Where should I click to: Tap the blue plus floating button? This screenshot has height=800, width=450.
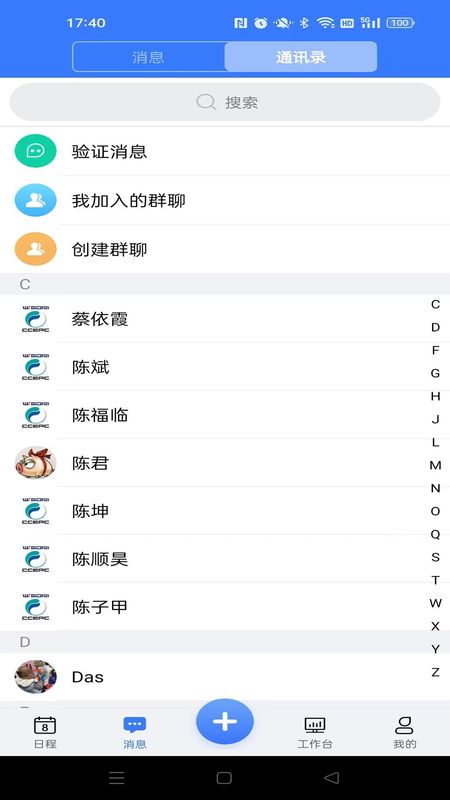225,722
